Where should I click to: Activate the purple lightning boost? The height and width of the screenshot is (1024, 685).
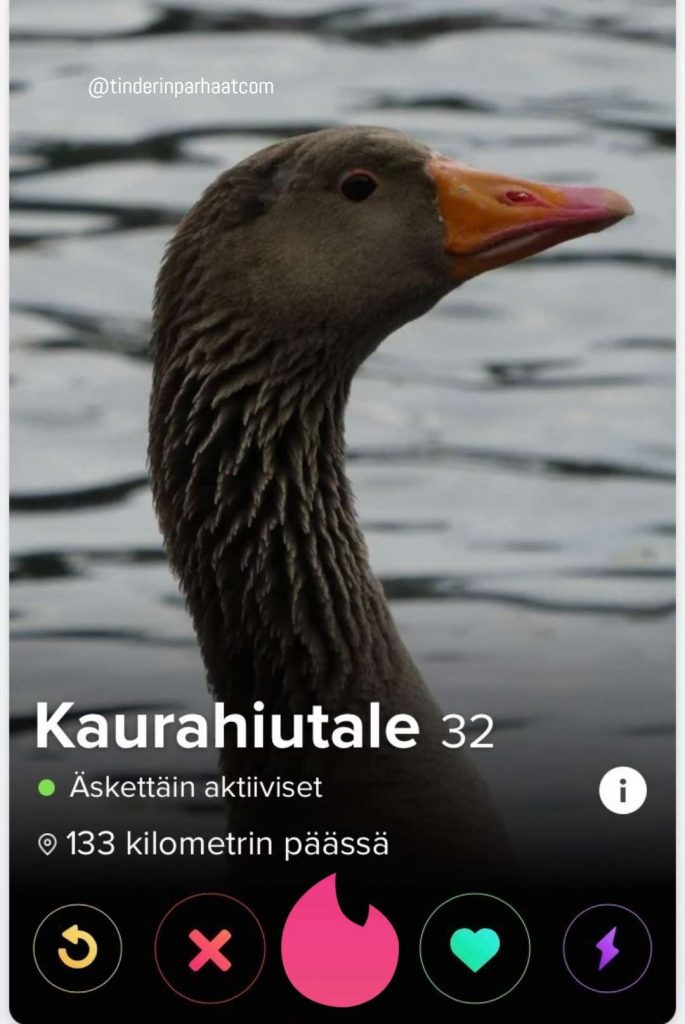[x=607, y=948]
